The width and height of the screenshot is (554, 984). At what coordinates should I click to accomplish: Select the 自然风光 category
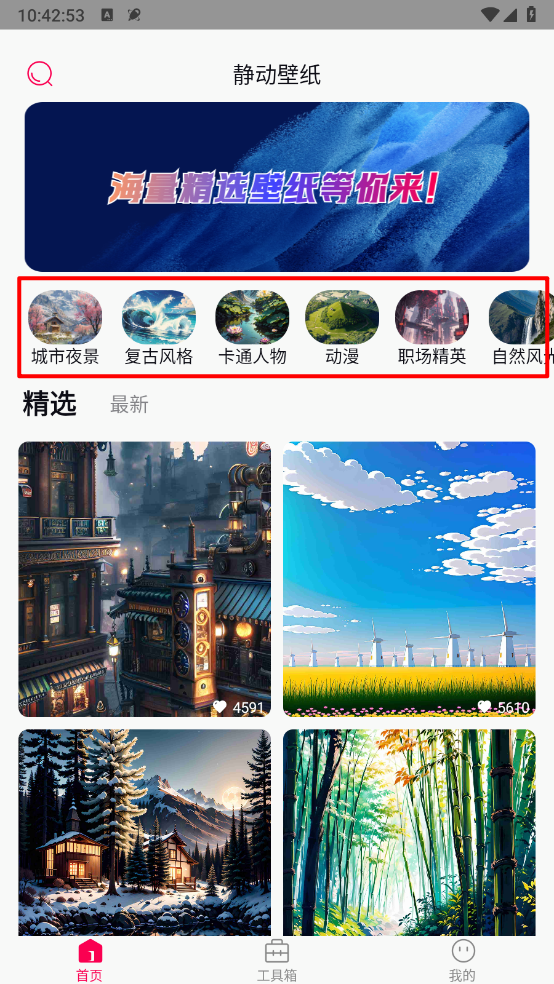click(518, 328)
